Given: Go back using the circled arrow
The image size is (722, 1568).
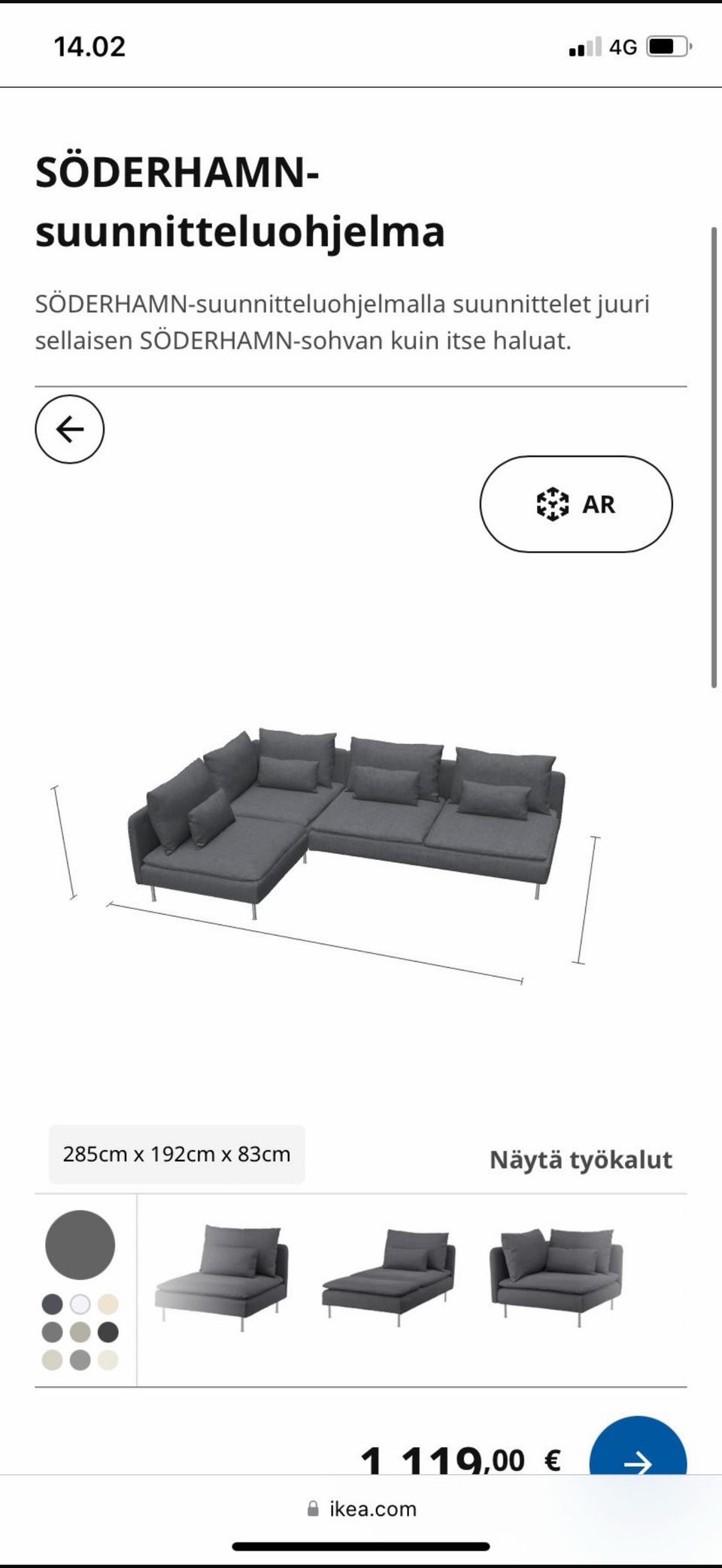Looking at the screenshot, I should point(69,429).
